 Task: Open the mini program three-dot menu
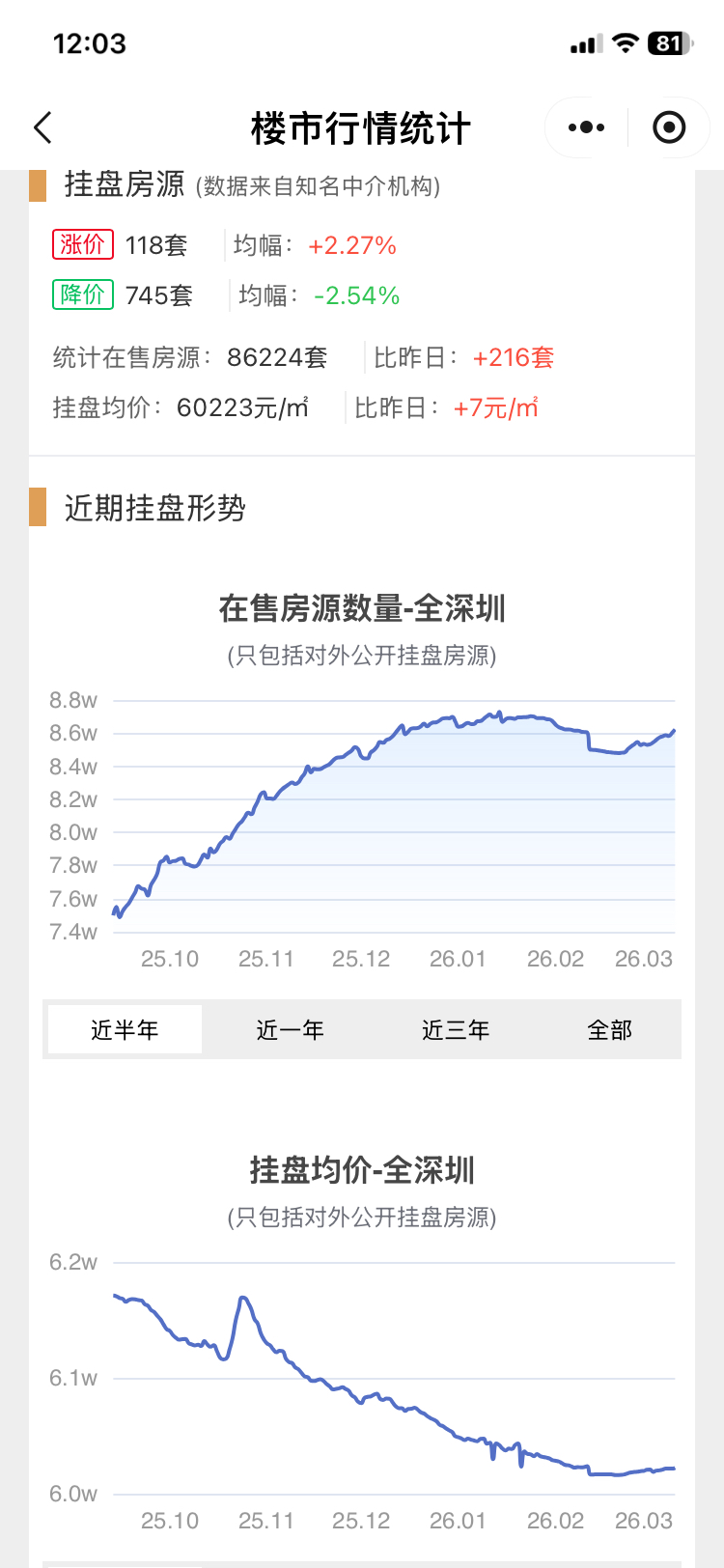(586, 127)
